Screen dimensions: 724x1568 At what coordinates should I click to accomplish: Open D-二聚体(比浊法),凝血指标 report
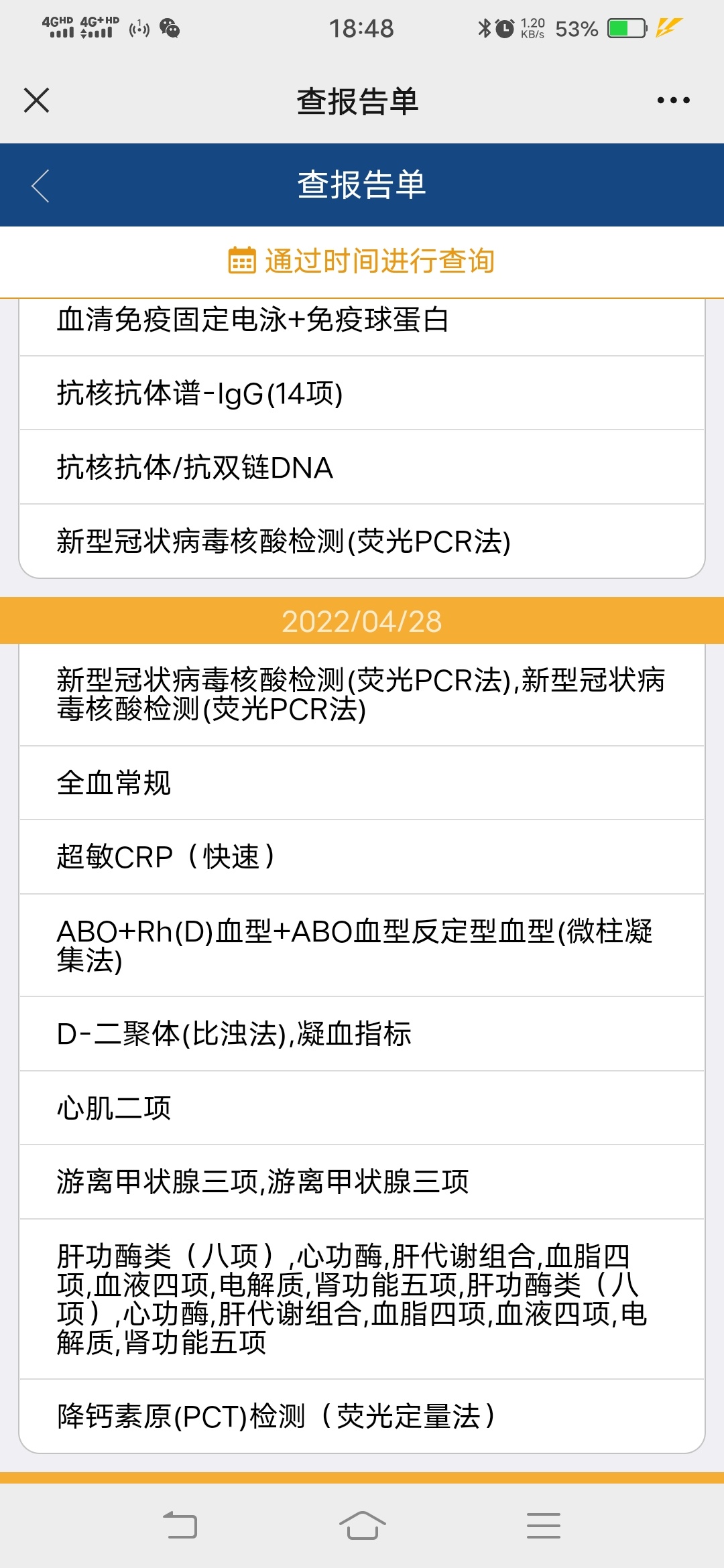362,1034
